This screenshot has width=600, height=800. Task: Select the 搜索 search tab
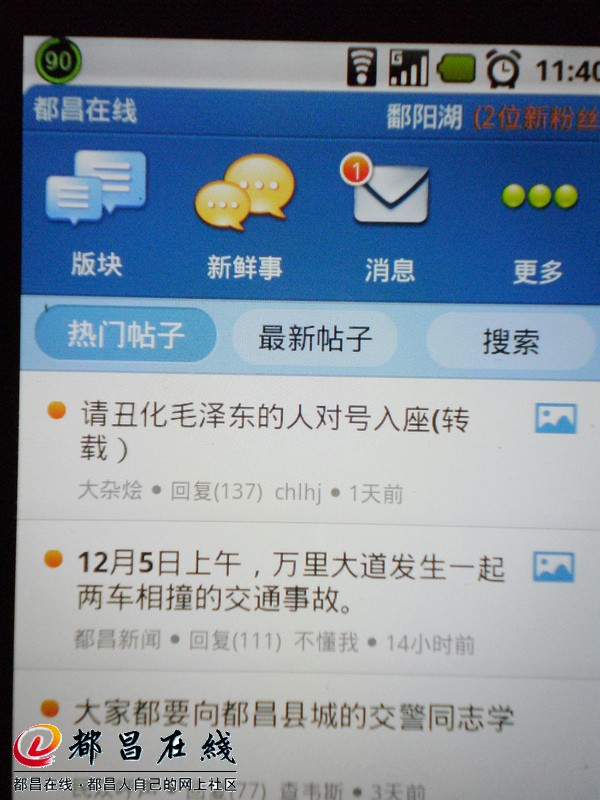510,342
